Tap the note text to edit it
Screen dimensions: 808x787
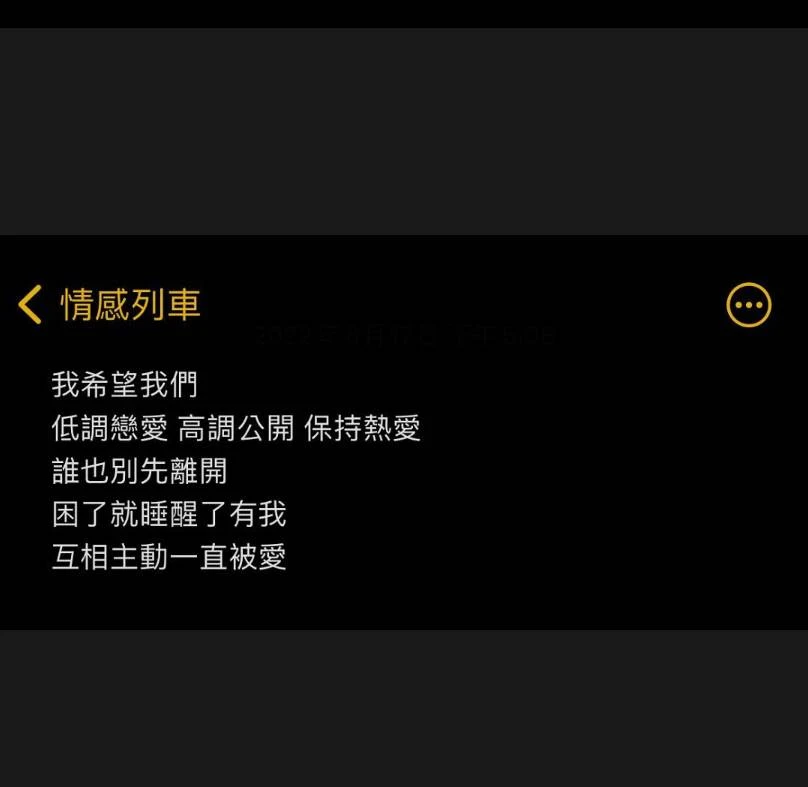[x=235, y=470]
